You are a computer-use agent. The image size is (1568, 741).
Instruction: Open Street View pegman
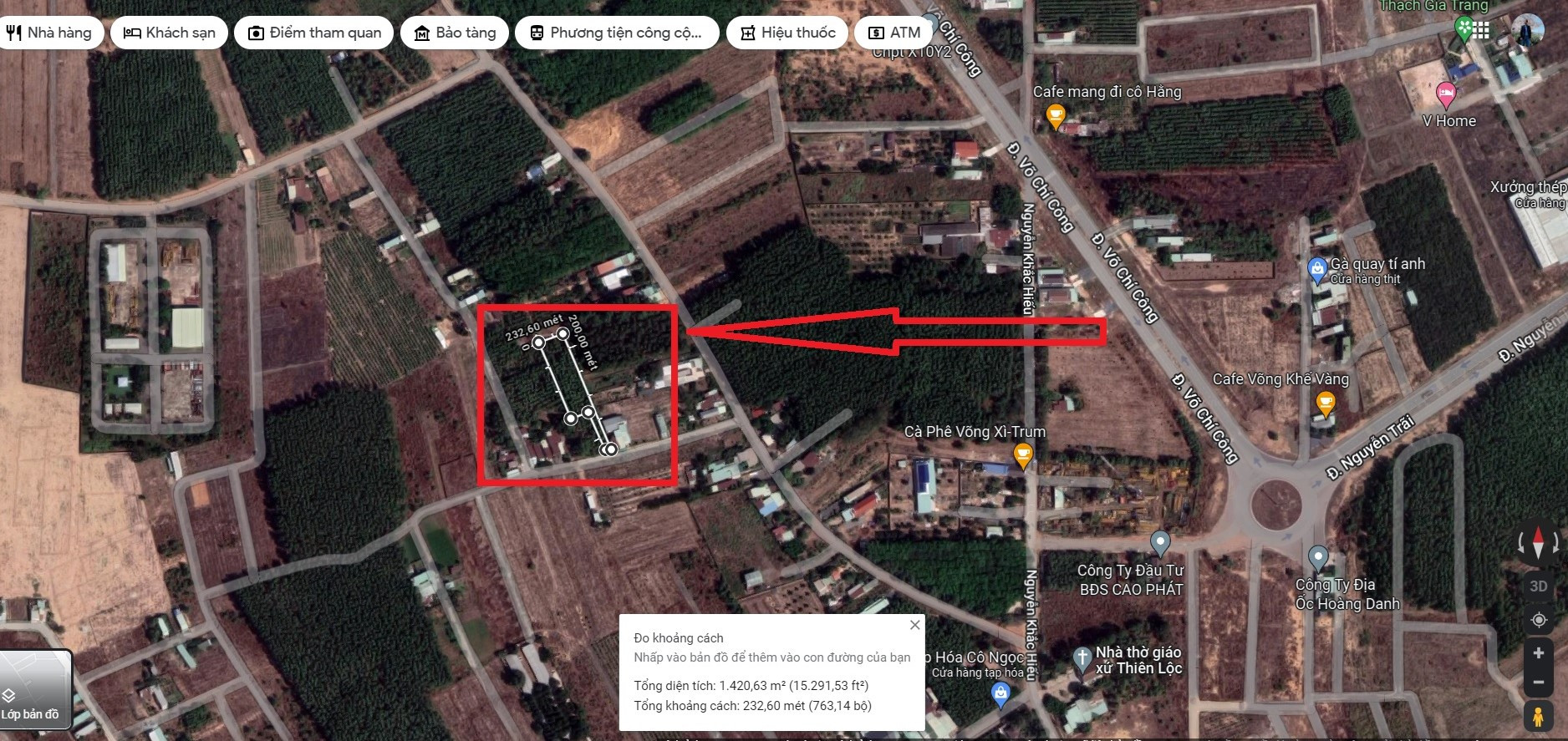coord(1538,717)
